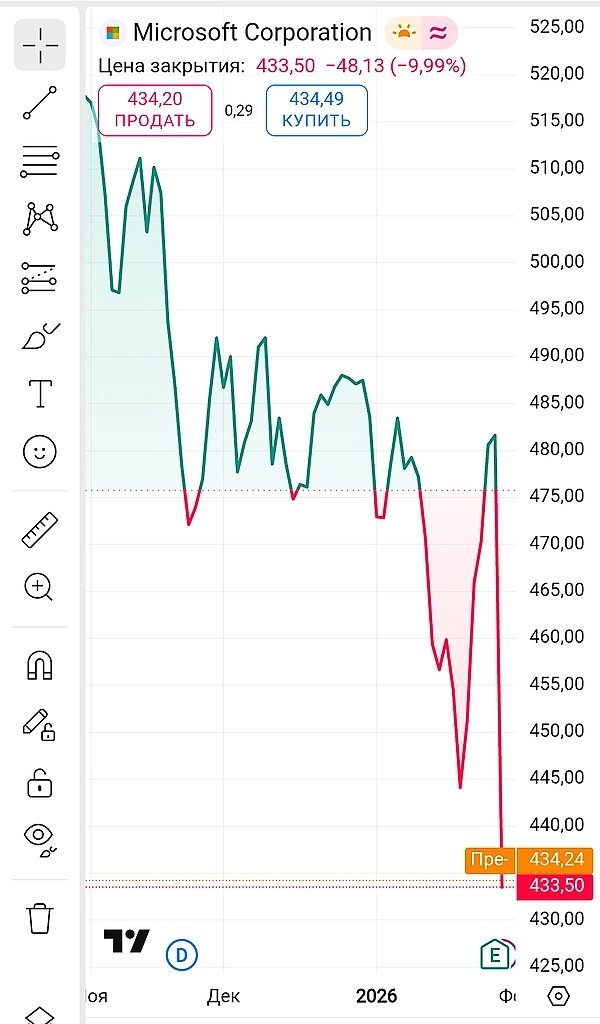Select the brush drawing tool
The width and height of the screenshot is (600, 1024).
point(40,336)
